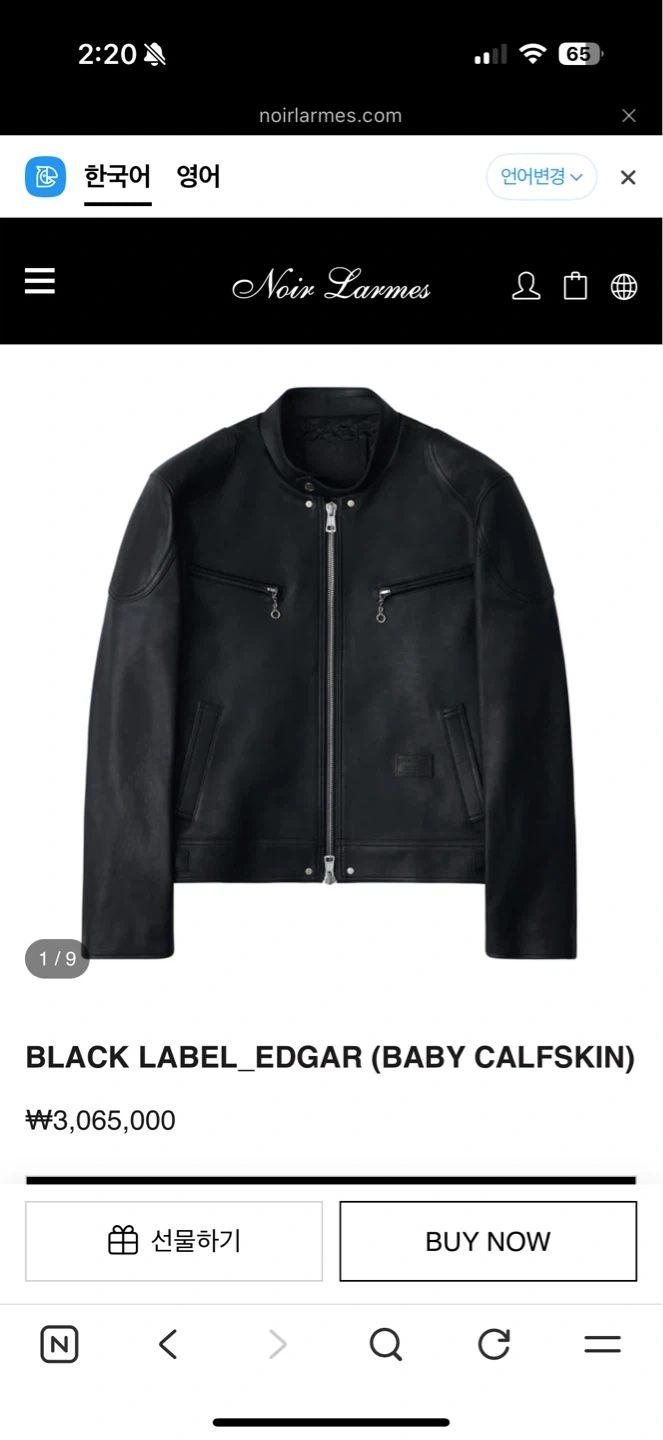Switch translation to 영어
The width and height of the screenshot is (663, 1440).
point(198,177)
